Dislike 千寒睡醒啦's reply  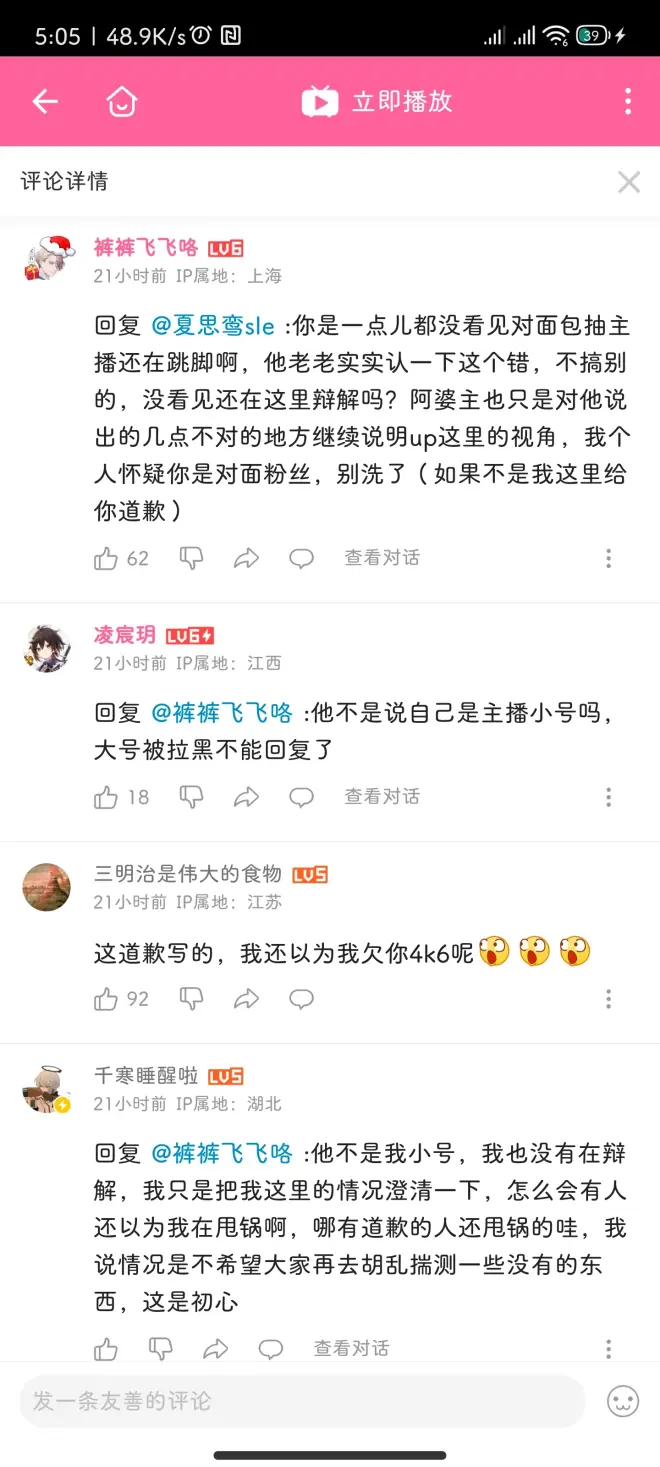160,1349
